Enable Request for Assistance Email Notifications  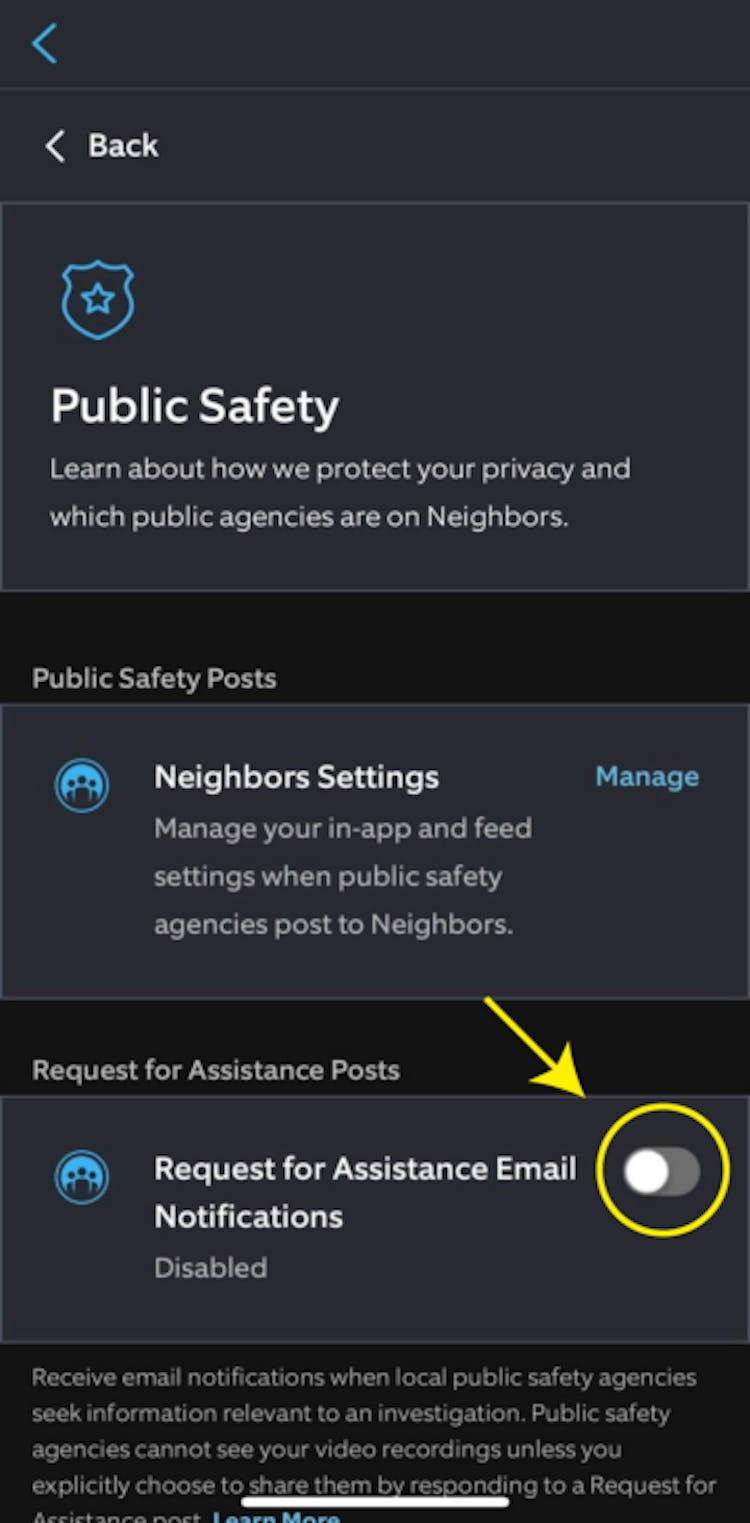(x=662, y=1171)
